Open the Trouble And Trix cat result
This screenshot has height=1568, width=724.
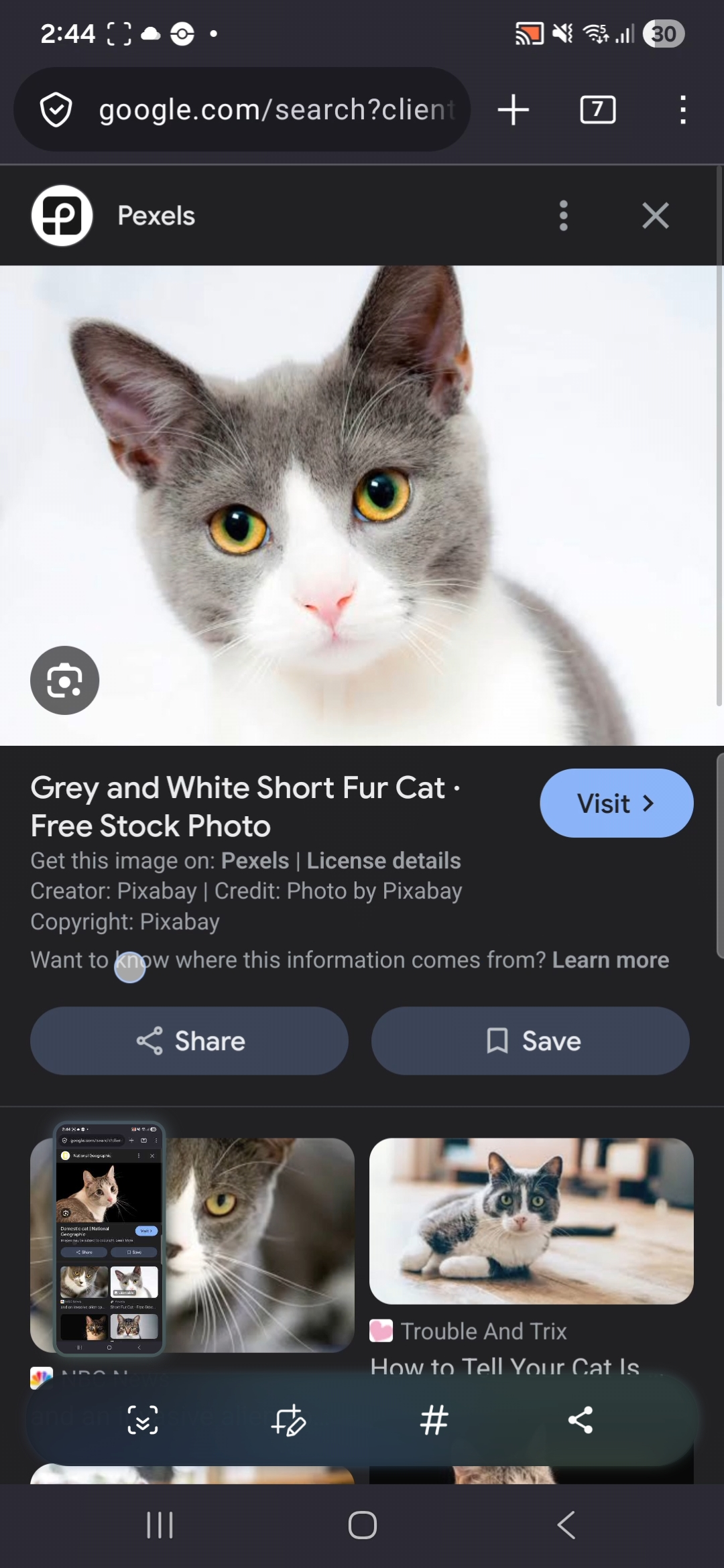pyautogui.click(x=531, y=1221)
